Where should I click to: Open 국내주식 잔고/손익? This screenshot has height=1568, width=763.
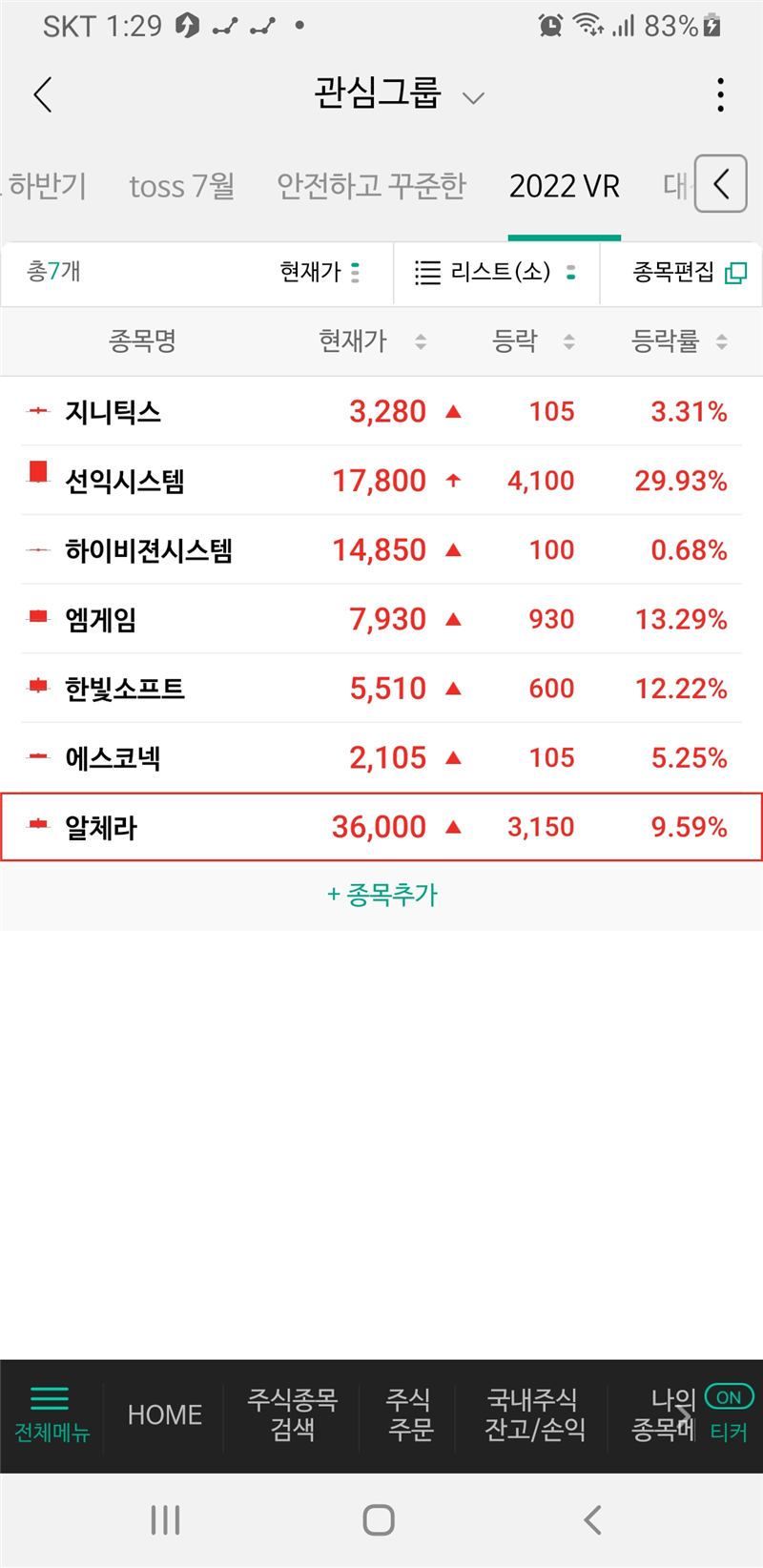pyautogui.click(x=533, y=1414)
